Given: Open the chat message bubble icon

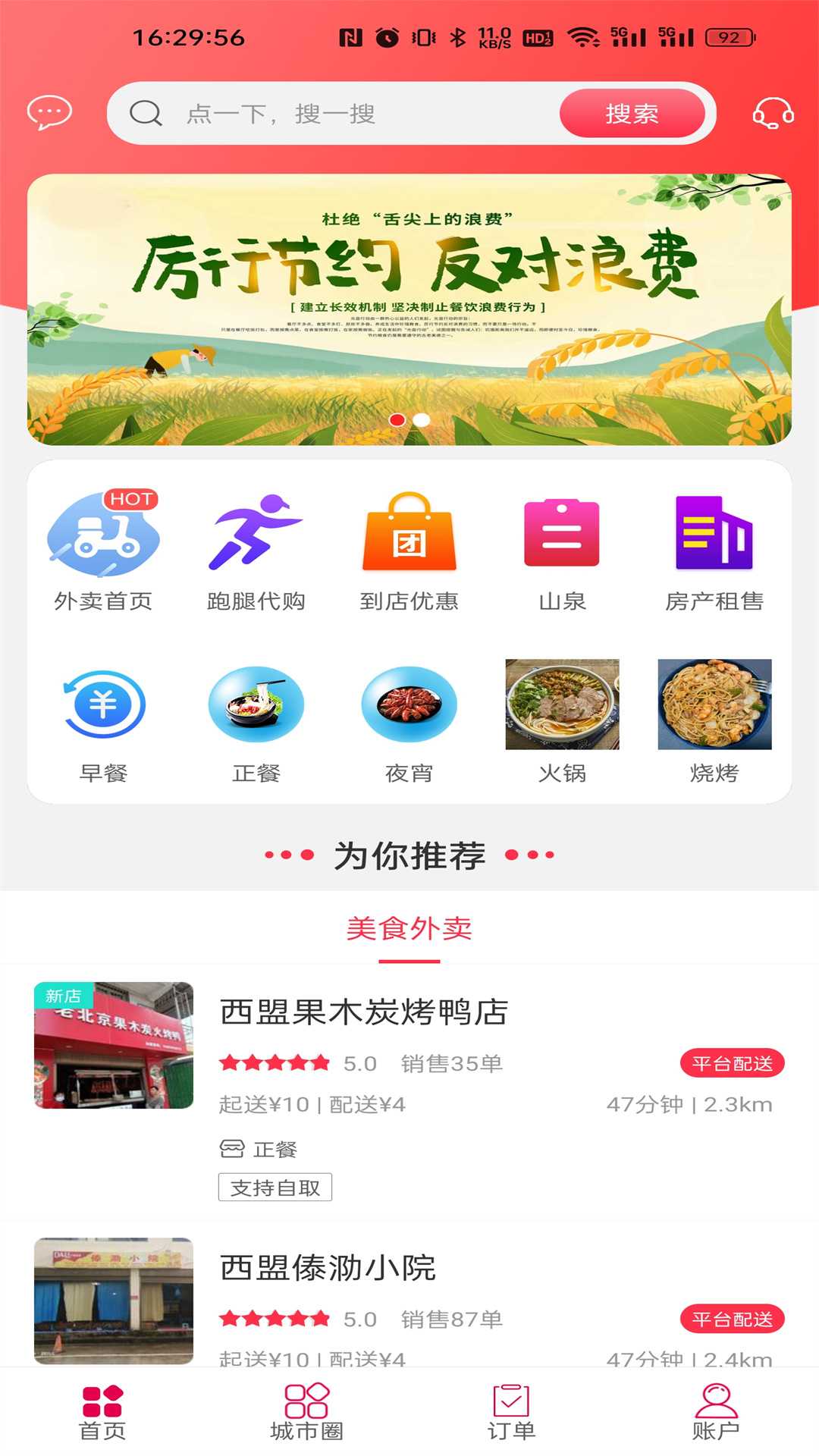Looking at the screenshot, I should (49, 112).
